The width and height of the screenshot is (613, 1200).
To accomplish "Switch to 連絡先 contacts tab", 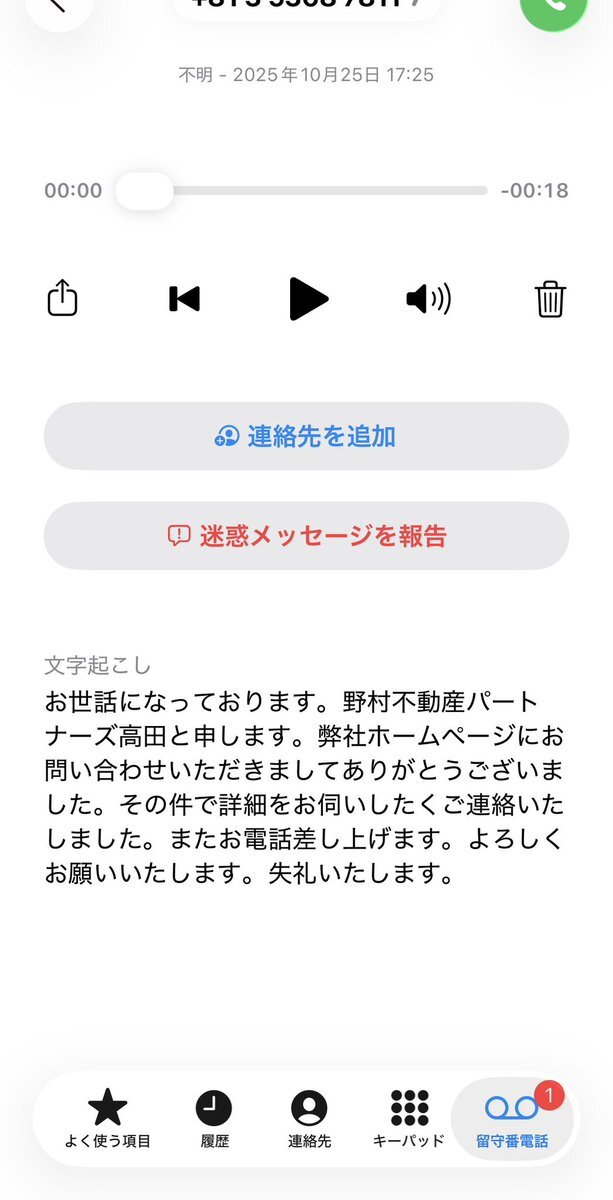I will [309, 1118].
